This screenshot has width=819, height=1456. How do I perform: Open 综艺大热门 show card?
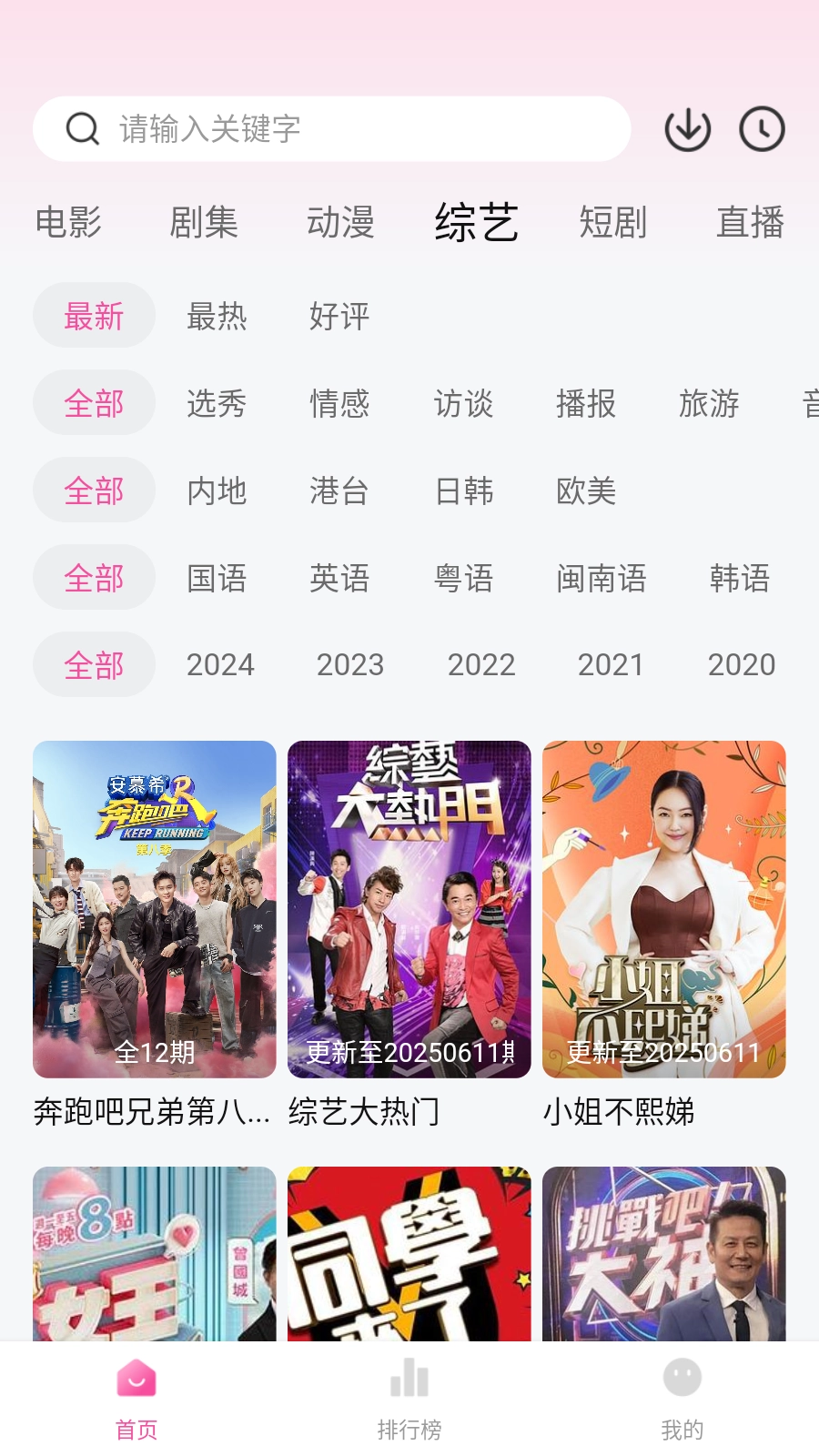coord(409,910)
